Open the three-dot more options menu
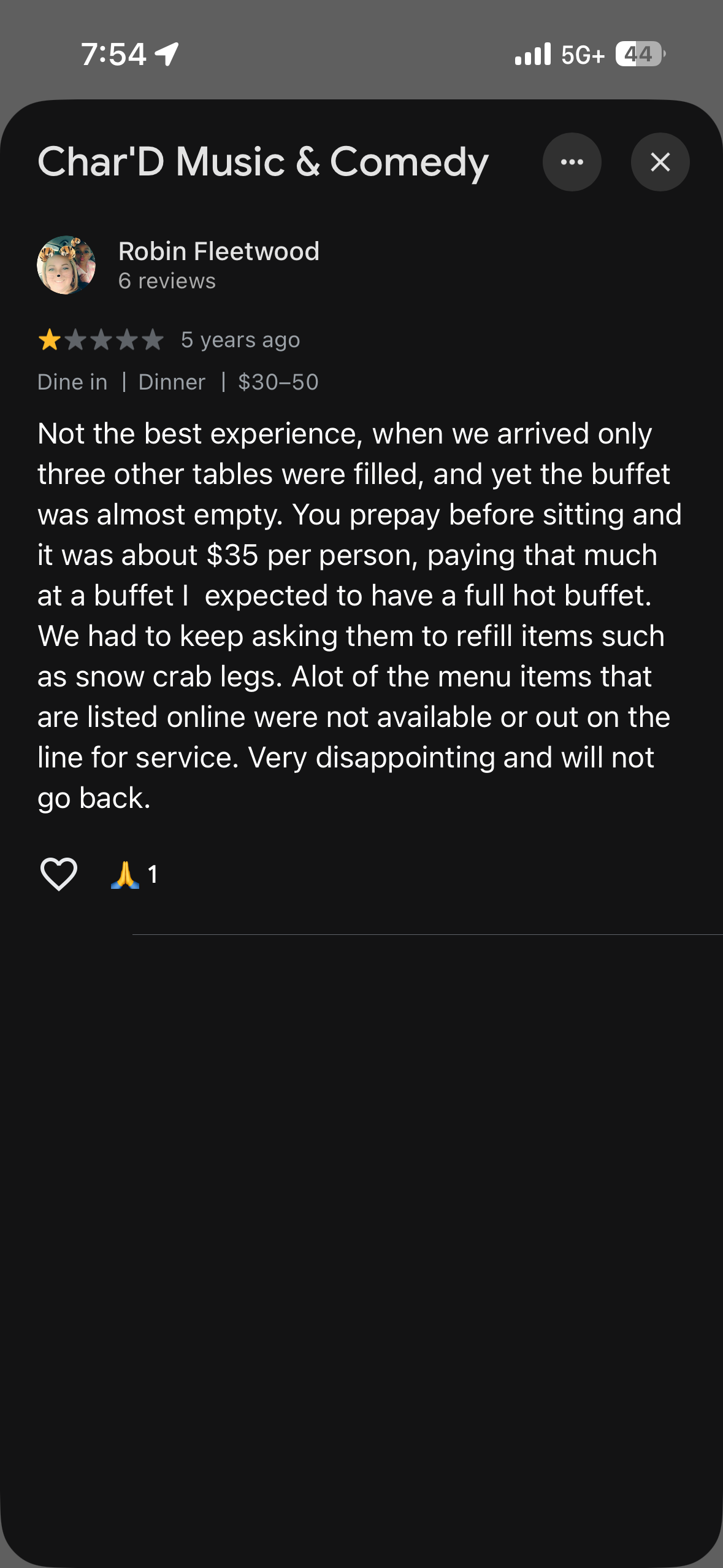 (x=572, y=162)
